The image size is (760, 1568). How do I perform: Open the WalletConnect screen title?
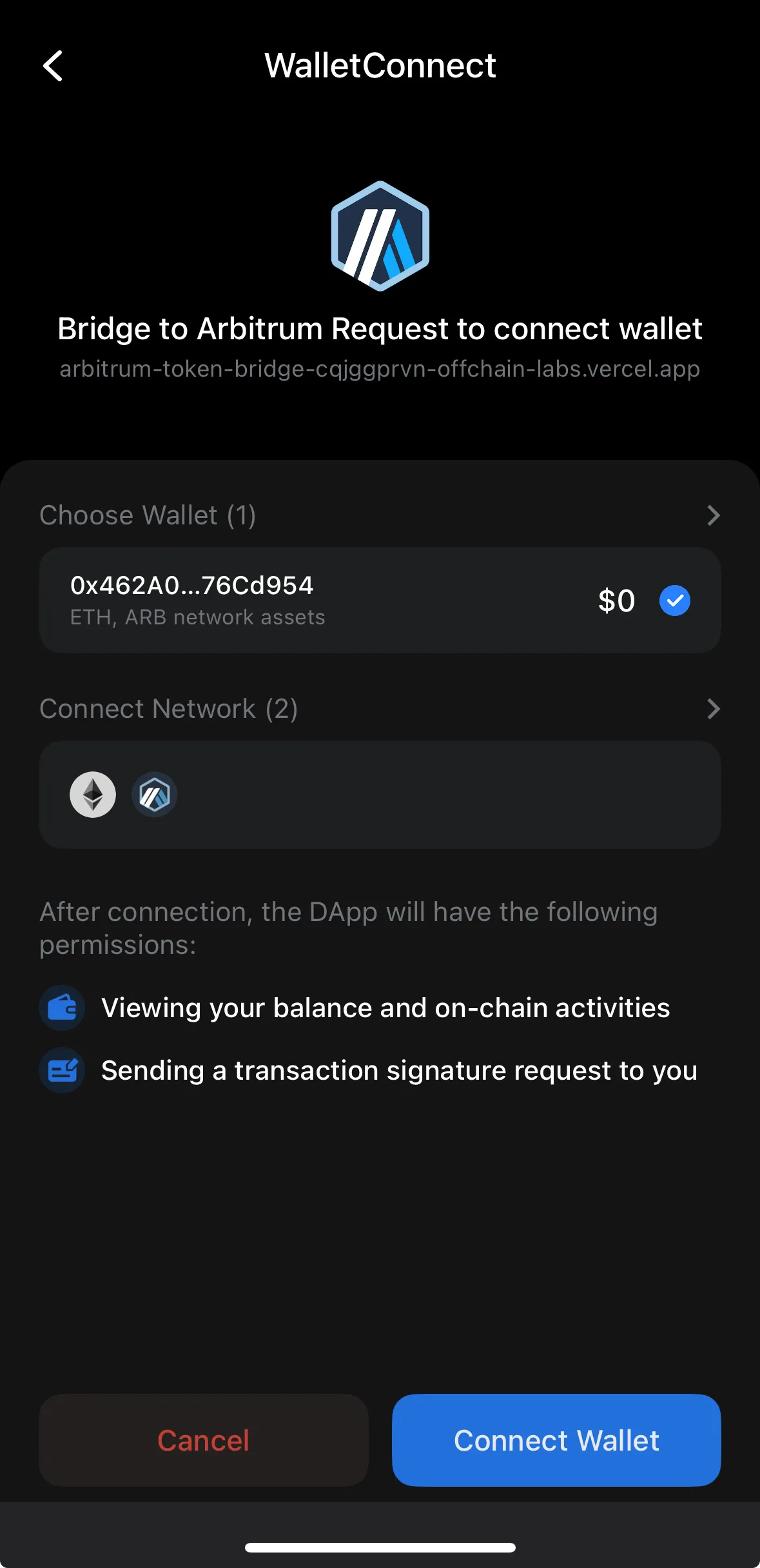[x=380, y=65]
